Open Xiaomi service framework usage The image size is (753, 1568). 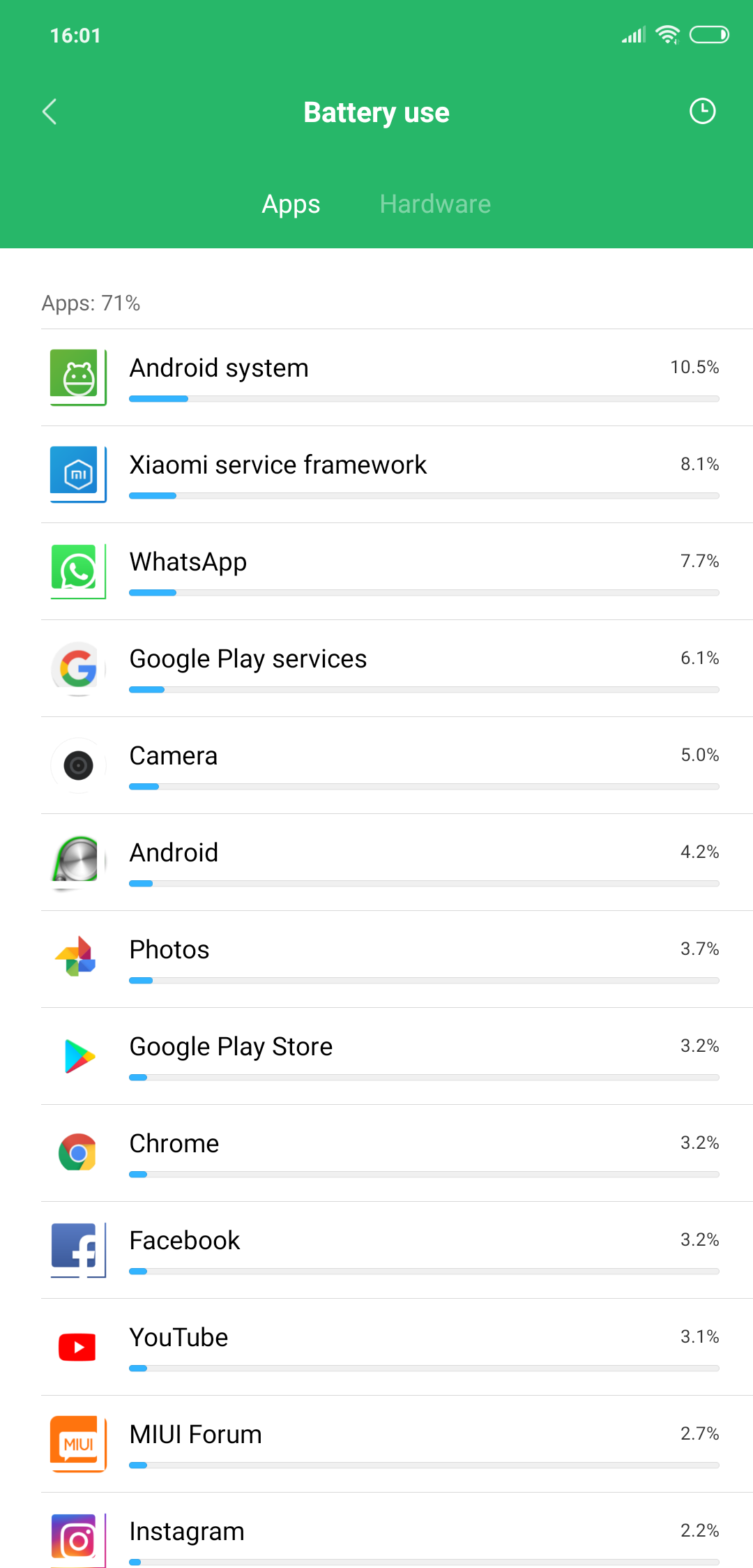pos(376,474)
